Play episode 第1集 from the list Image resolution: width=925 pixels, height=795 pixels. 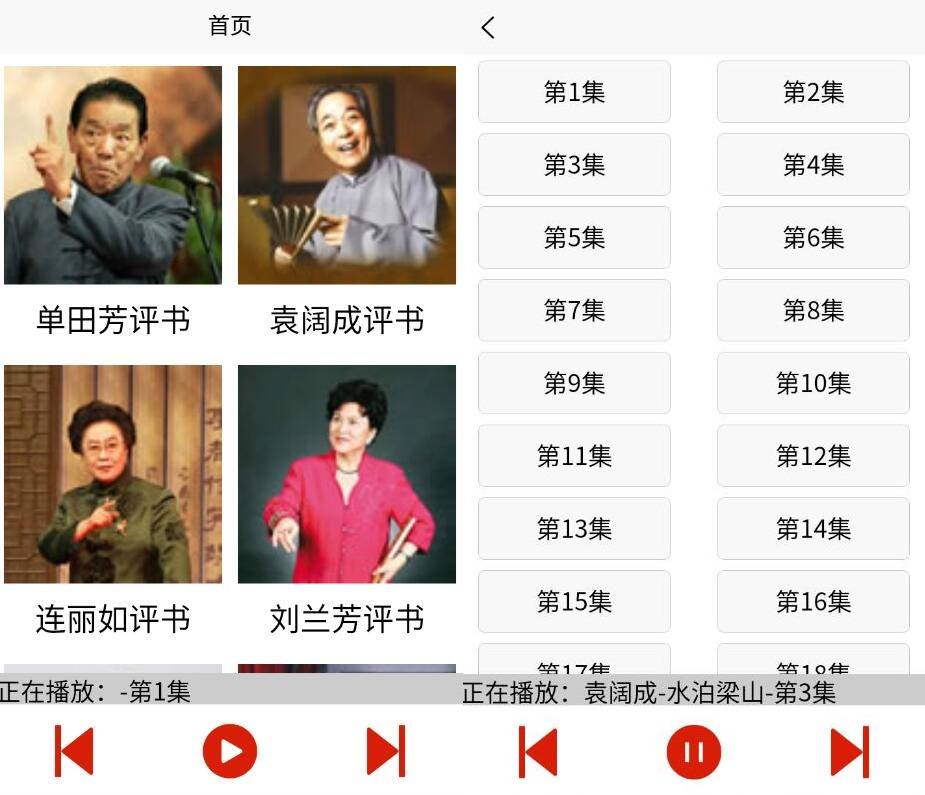point(574,92)
